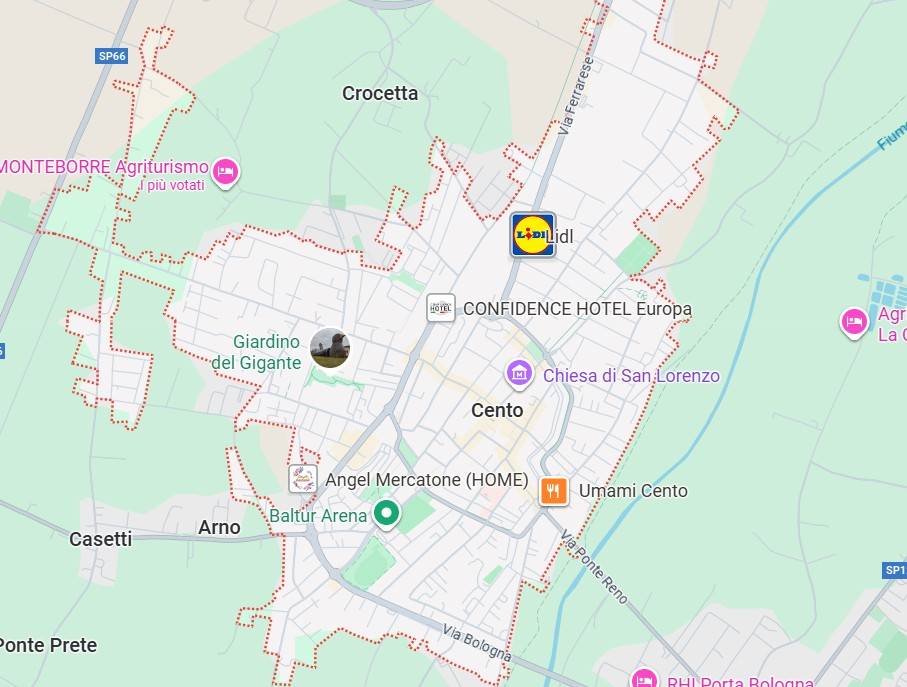The height and width of the screenshot is (687, 907).
Task: Tap the pink lodging pin near the river
Action: pos(853,322)
